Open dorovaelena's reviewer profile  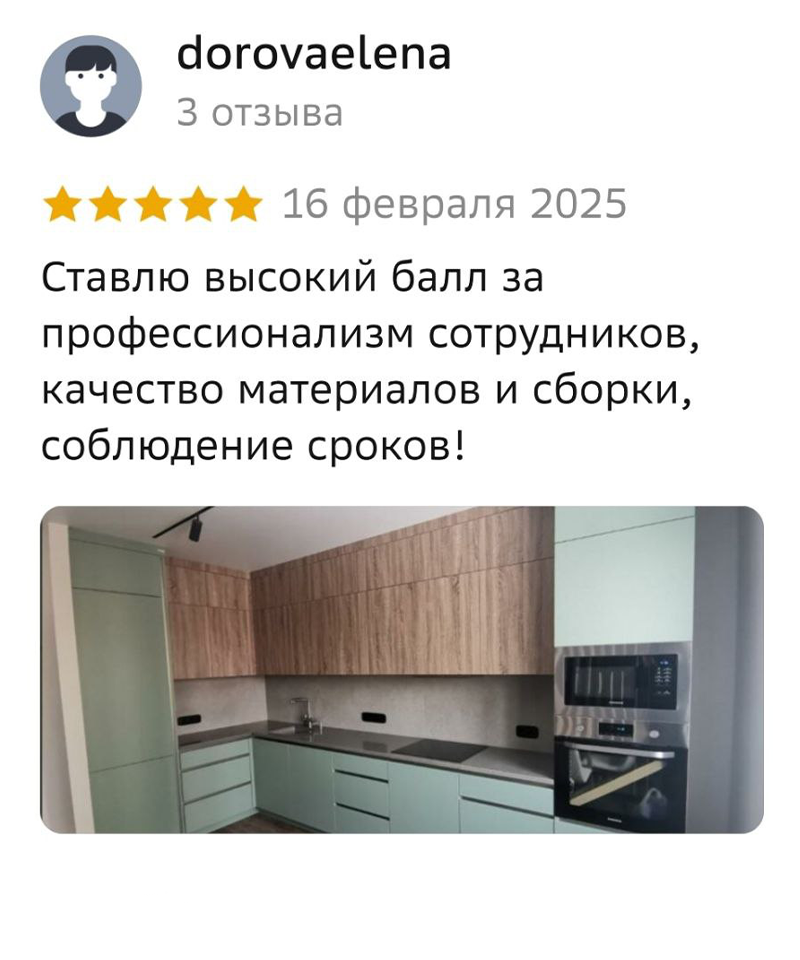coord(313,55)
